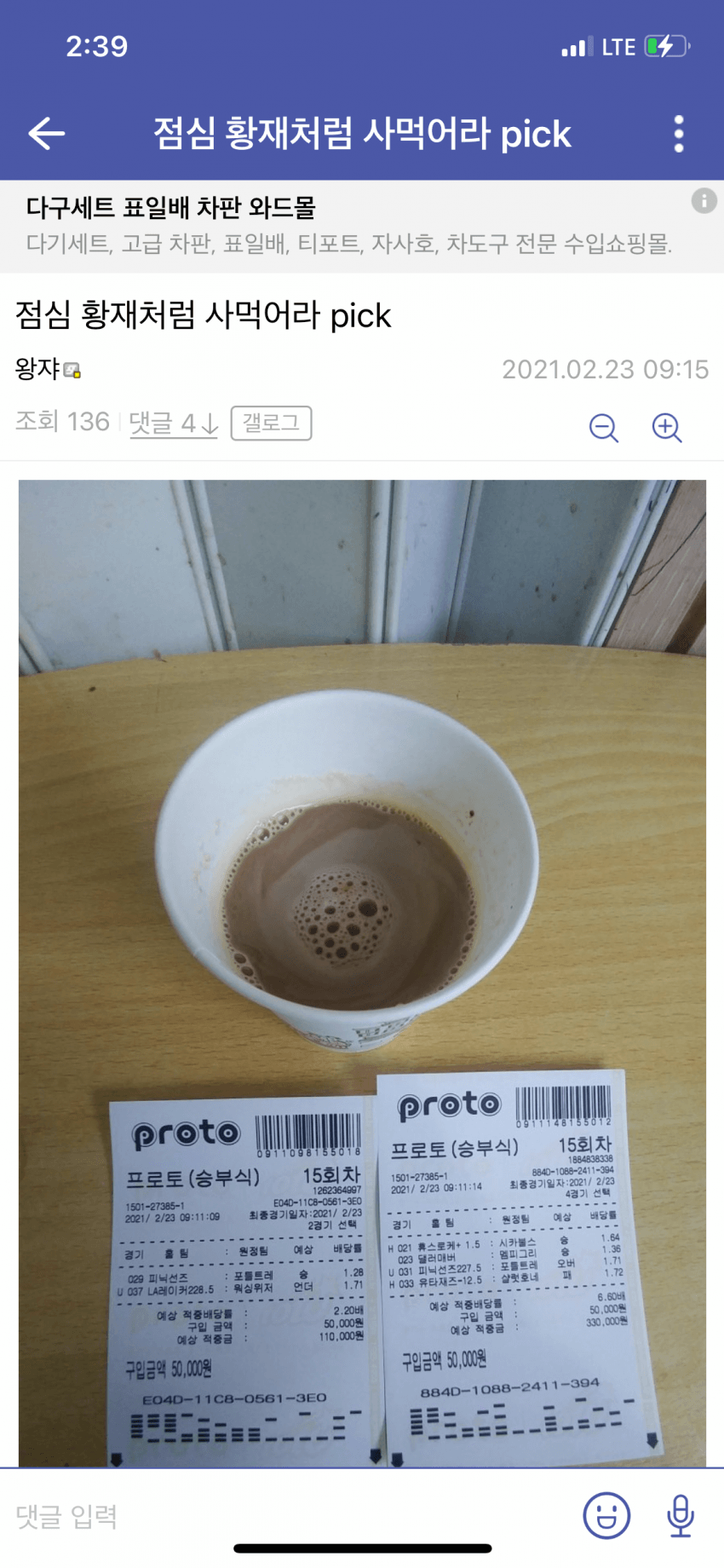Zoom in using the plus magnifier
The image size is (724, 1568).
tap(667, 427)
